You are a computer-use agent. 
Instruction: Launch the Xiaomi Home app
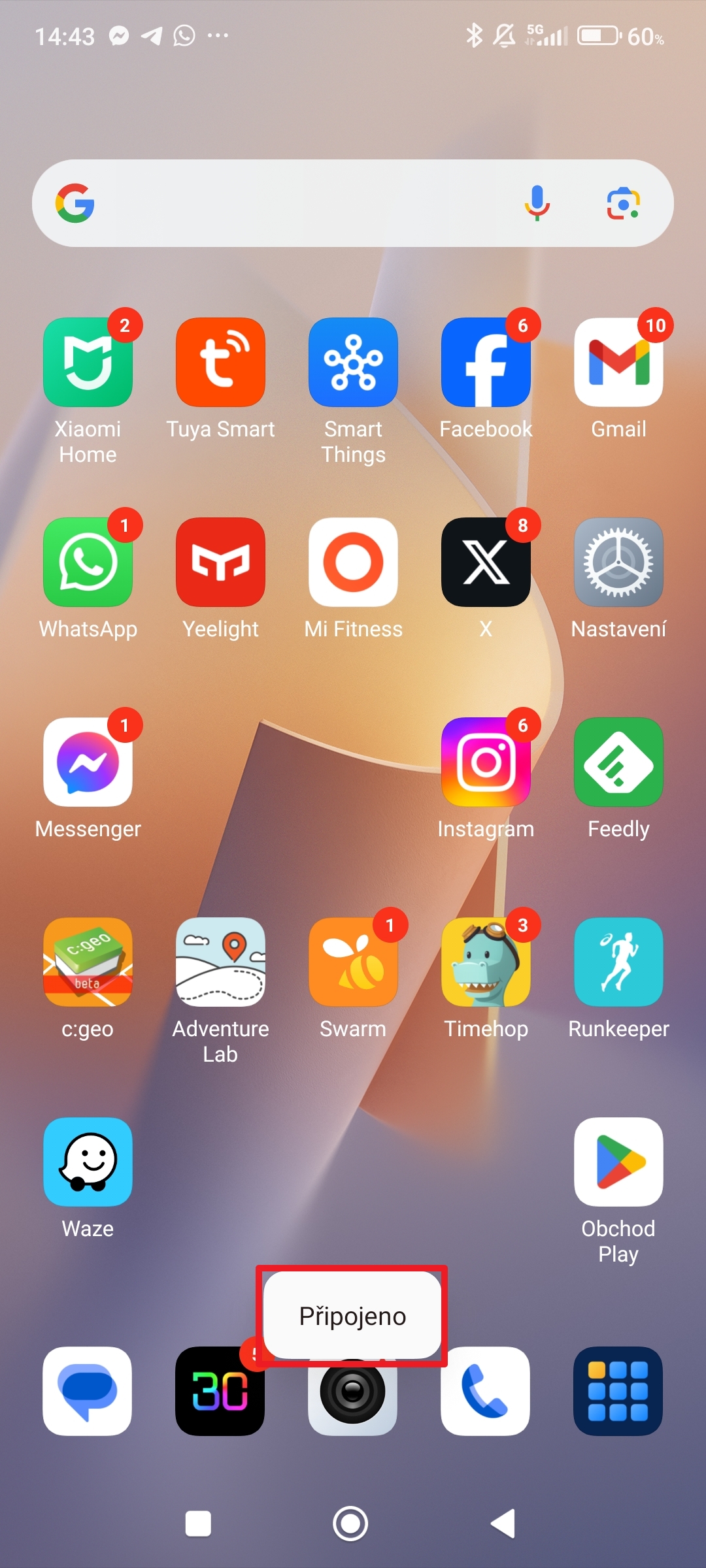[88, 363]
